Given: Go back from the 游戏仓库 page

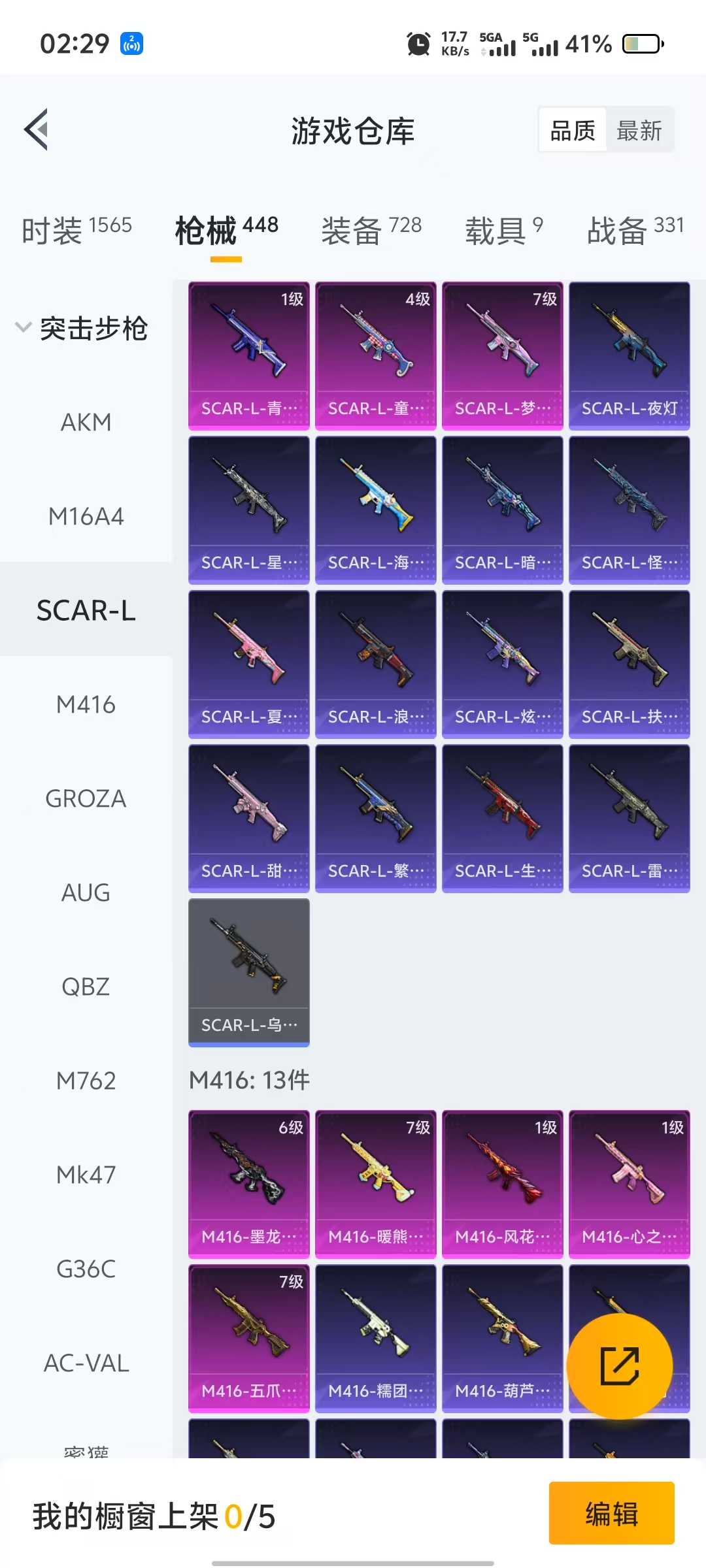Looking at the screenshot, I should pyautogui.click(x=37, y=129).
